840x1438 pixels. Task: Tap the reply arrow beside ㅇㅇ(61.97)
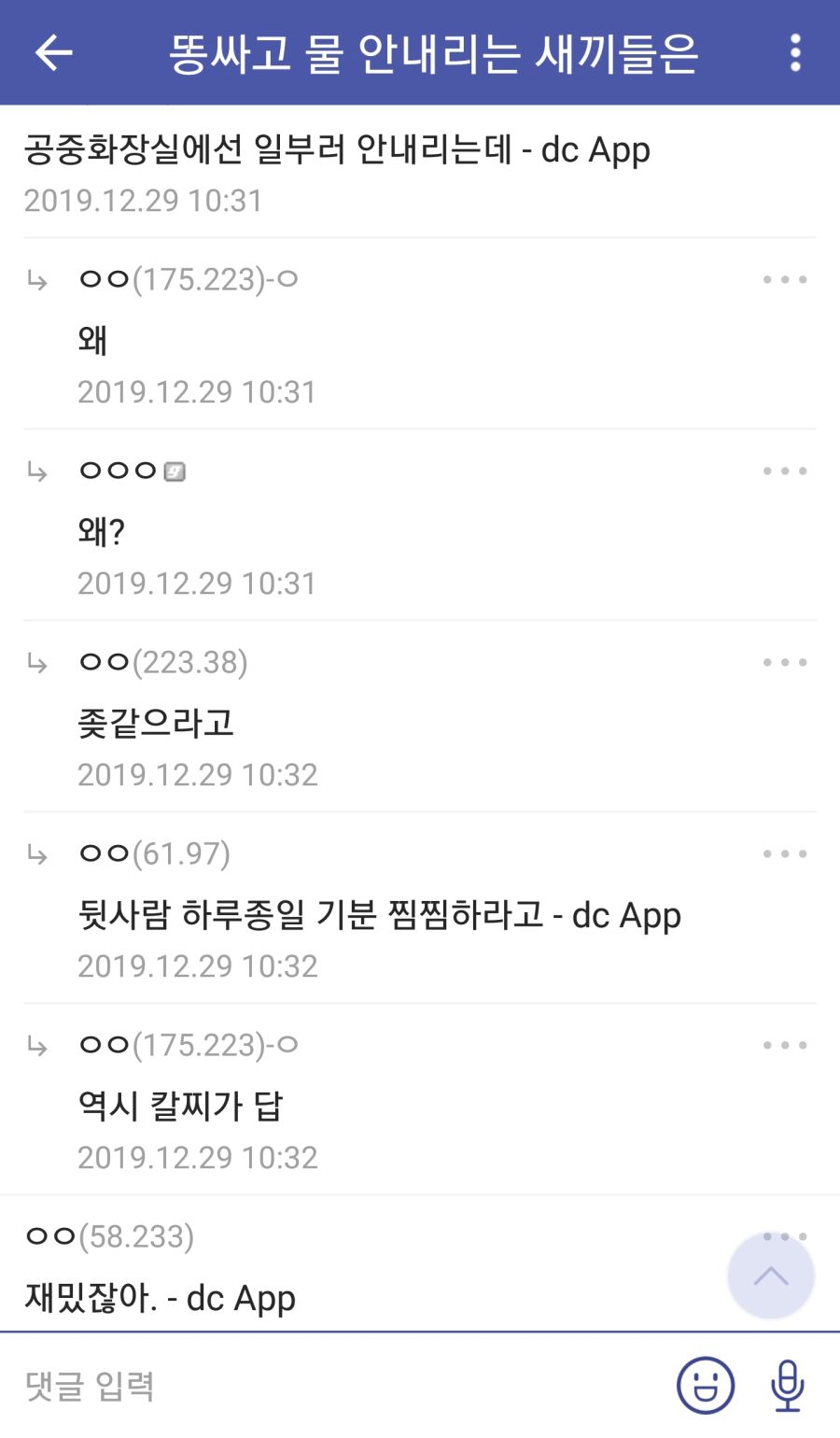click(x=37, y=853)
